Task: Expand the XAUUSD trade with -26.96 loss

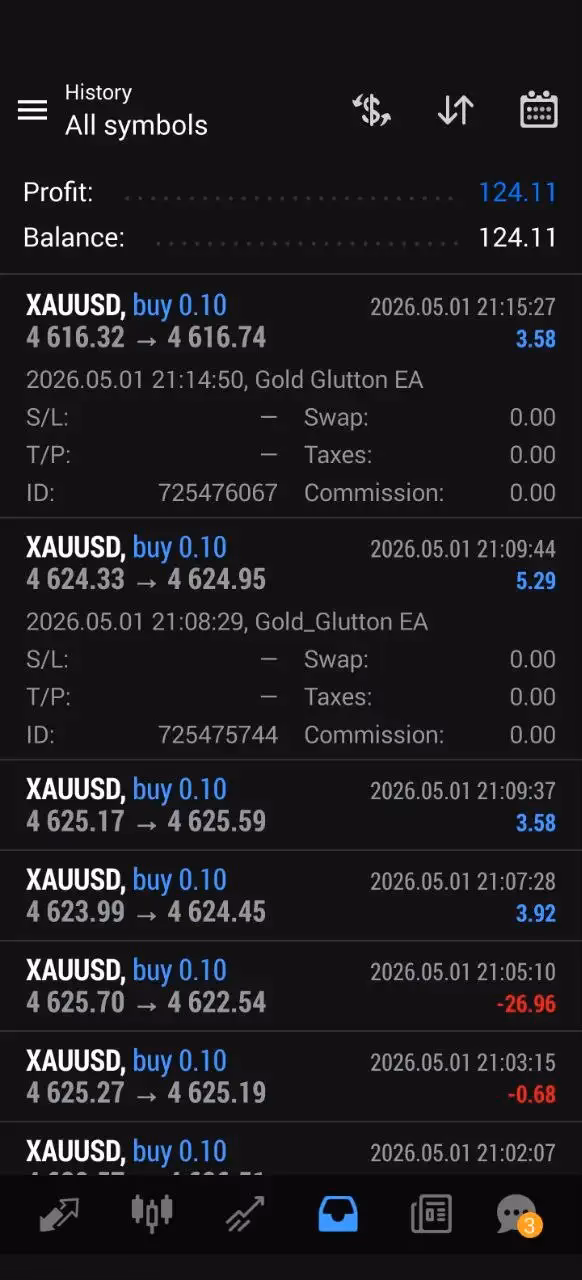Action: (x=291, y=986)
